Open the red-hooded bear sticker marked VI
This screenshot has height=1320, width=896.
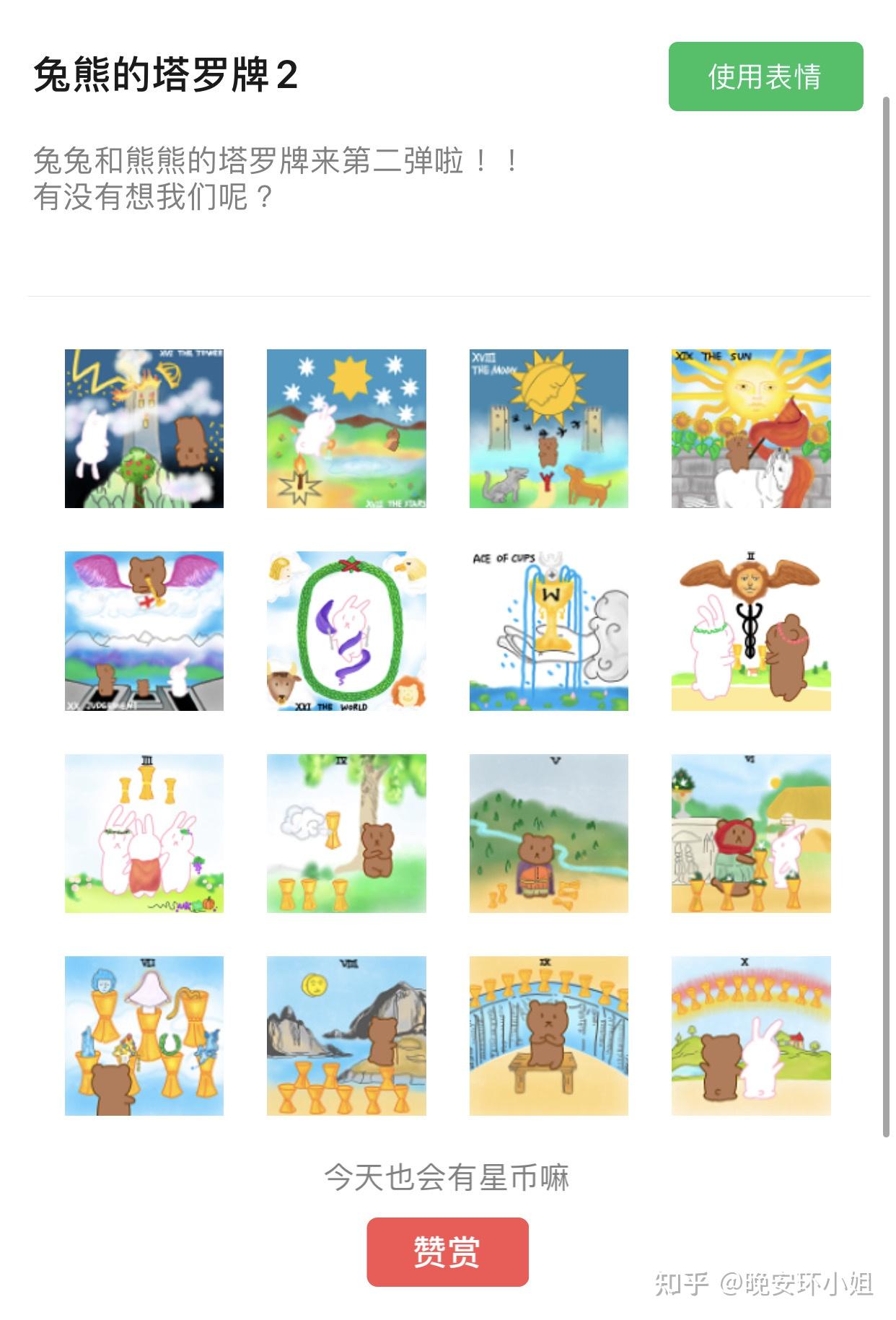coord(751,833)
